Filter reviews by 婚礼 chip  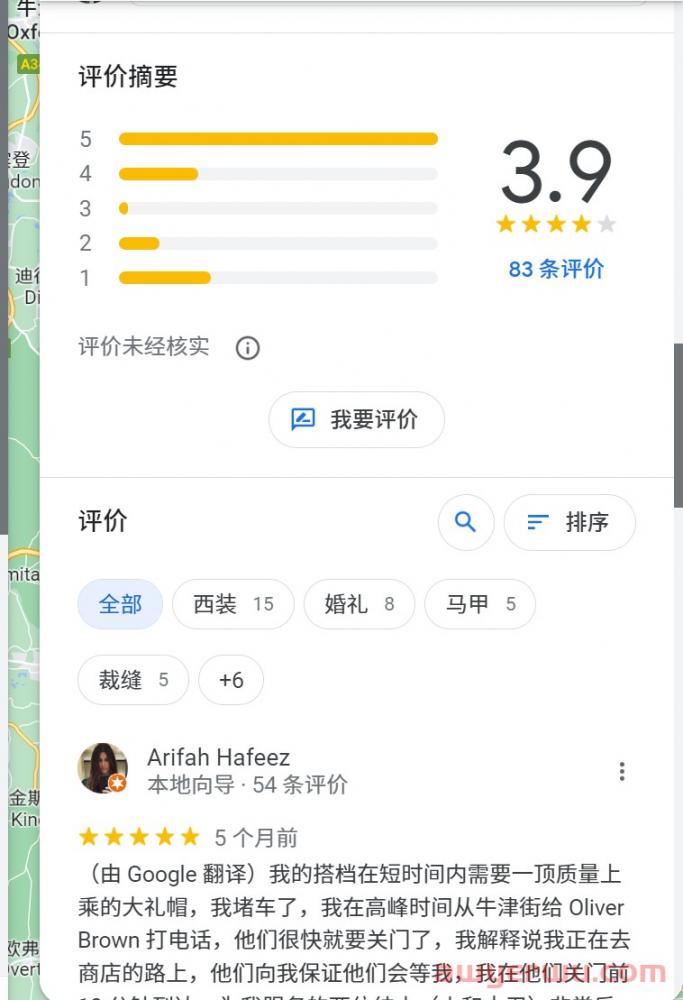click(359, 604)
